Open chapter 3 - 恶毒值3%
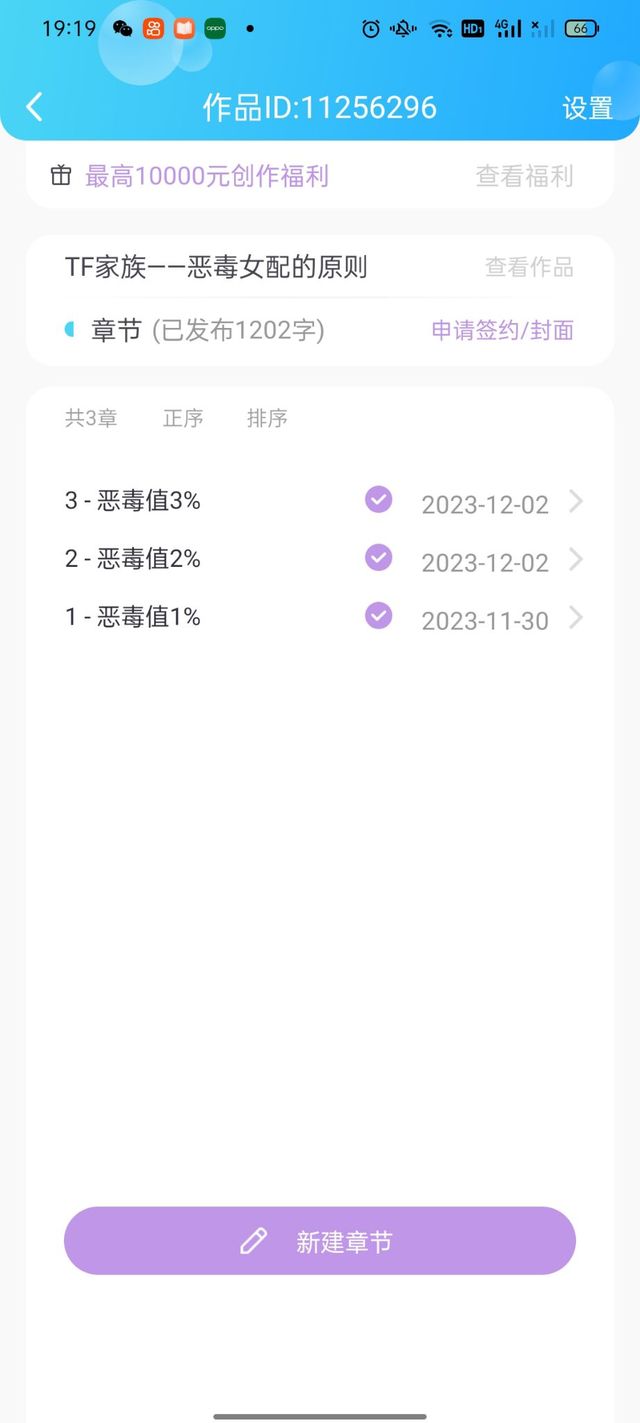The height and width of the screenshot is (1423, 640). tap(320, 501)
